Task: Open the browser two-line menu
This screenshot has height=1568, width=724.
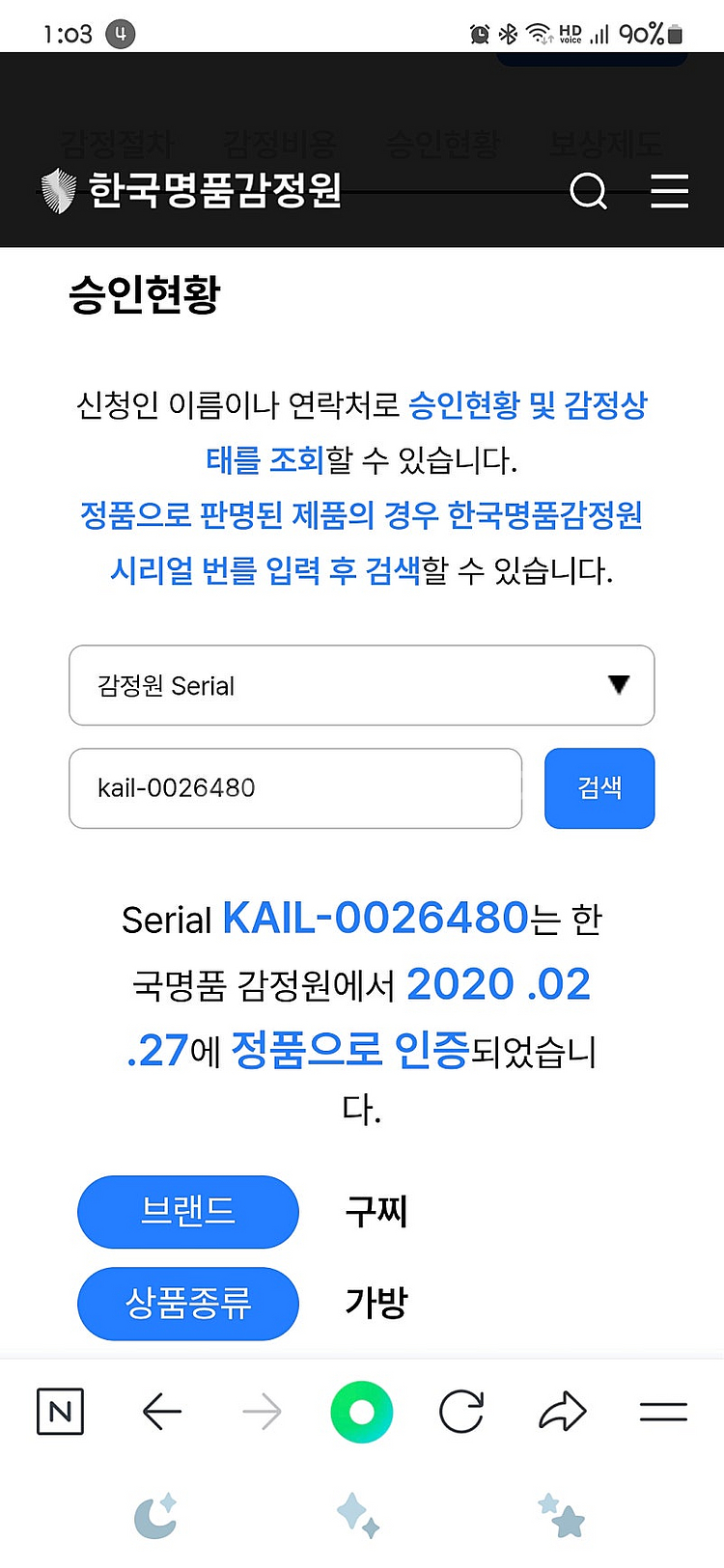Action: (663, 1413)
